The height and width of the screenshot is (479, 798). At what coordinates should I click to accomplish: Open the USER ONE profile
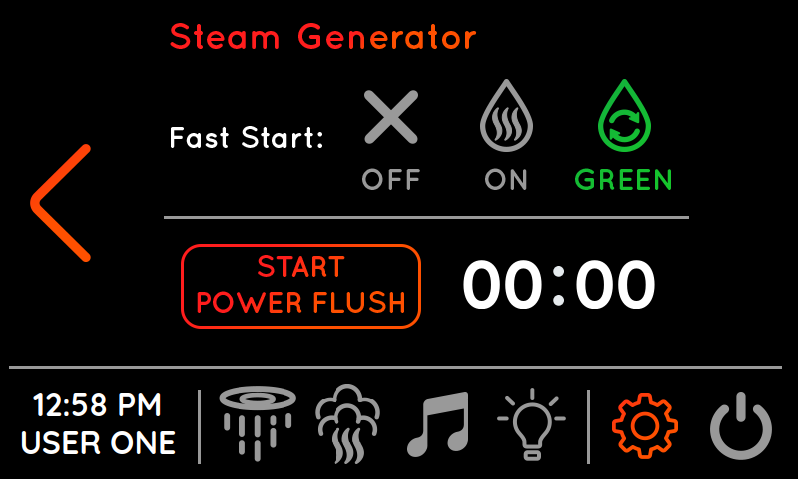(98, 441)
